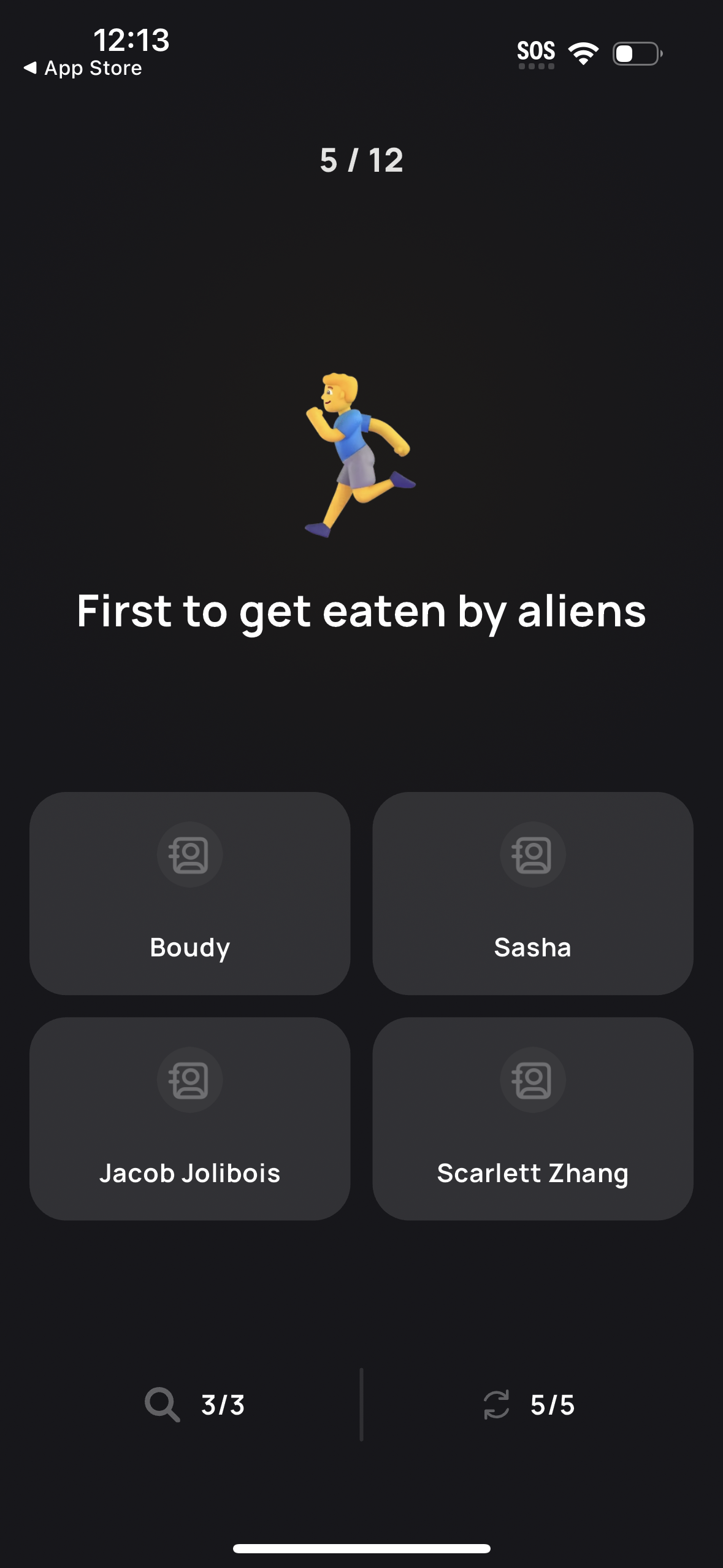Click the contact placeholder icon on Boudy's card

[189, 853]
